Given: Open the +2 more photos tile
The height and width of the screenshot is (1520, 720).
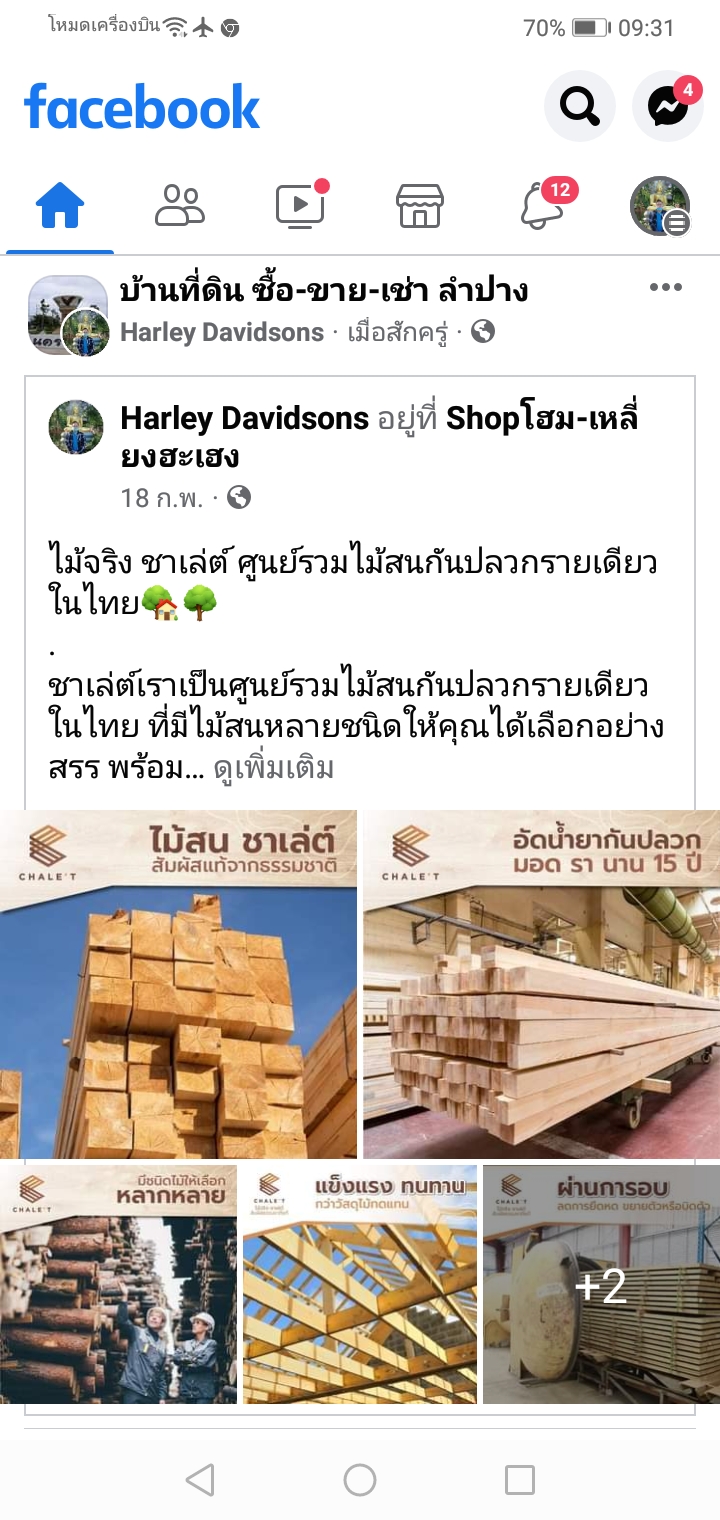Looking at the screenshot, I should (x=601, y=1284).
